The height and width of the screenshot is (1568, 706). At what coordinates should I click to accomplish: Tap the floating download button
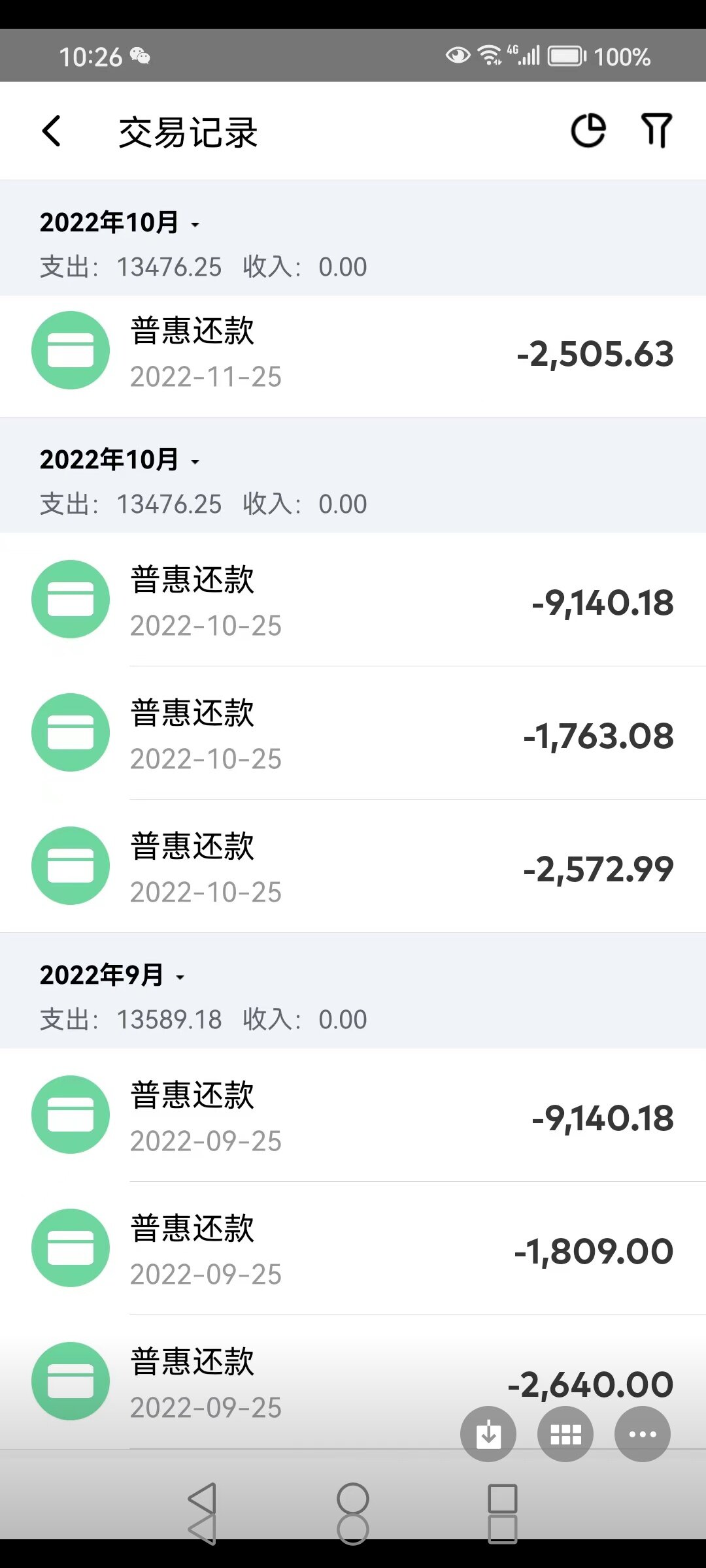tap(488, 1434)
